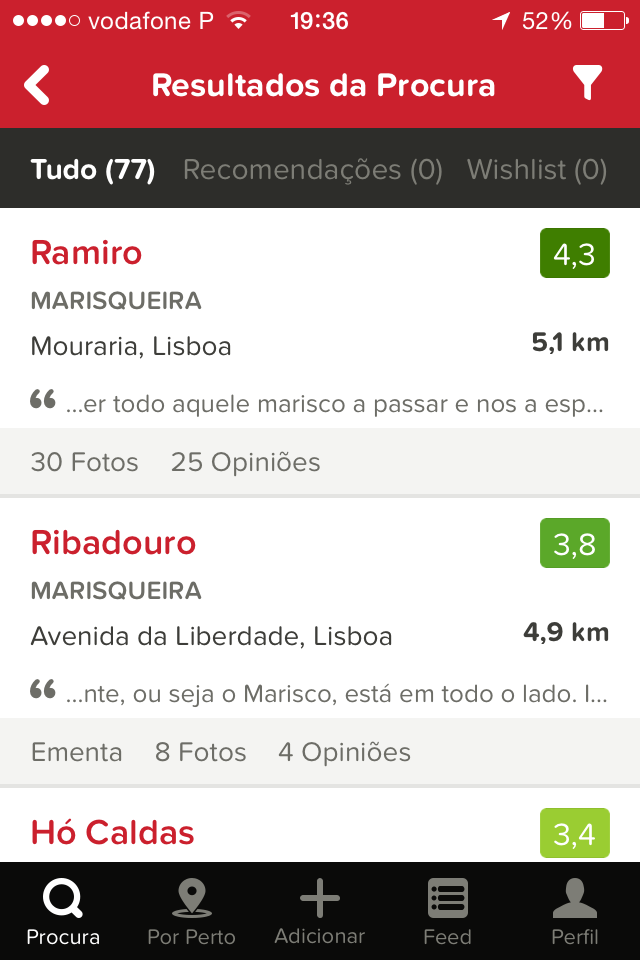Open the Ramiro restaurant result
640x960 pixels.
tap(87, 253)
